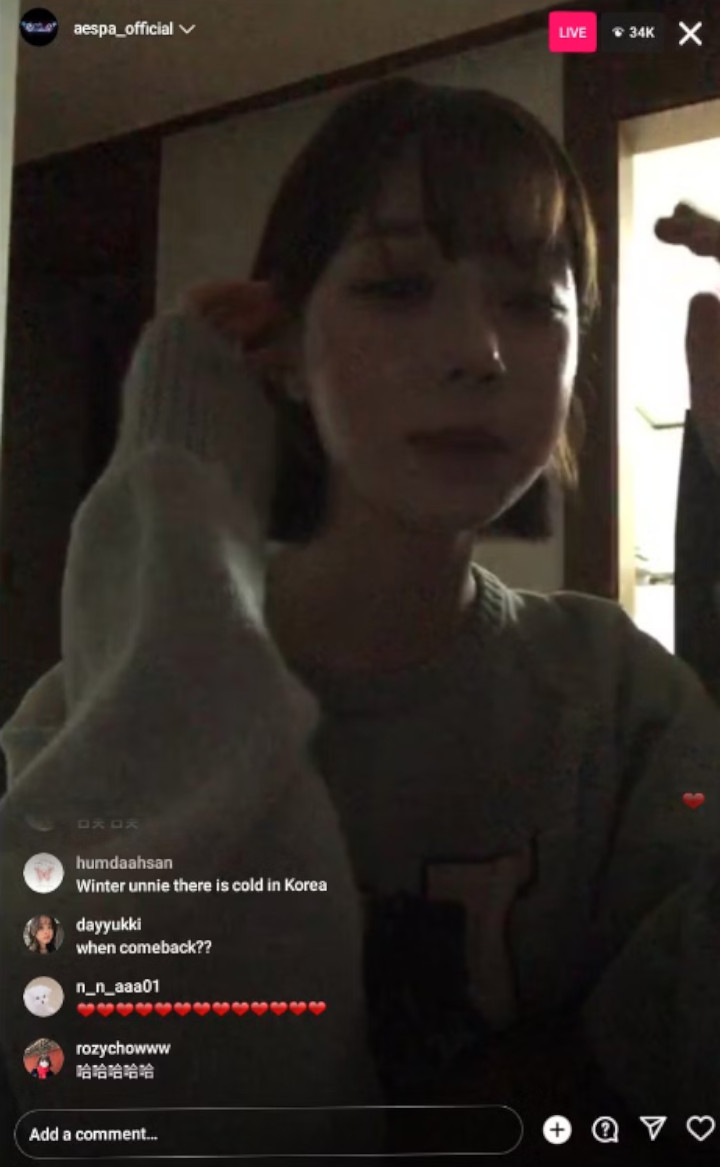Open aespa_official profile picture
This screenshot has width=720, height=1167.
[x=39, y=27]
